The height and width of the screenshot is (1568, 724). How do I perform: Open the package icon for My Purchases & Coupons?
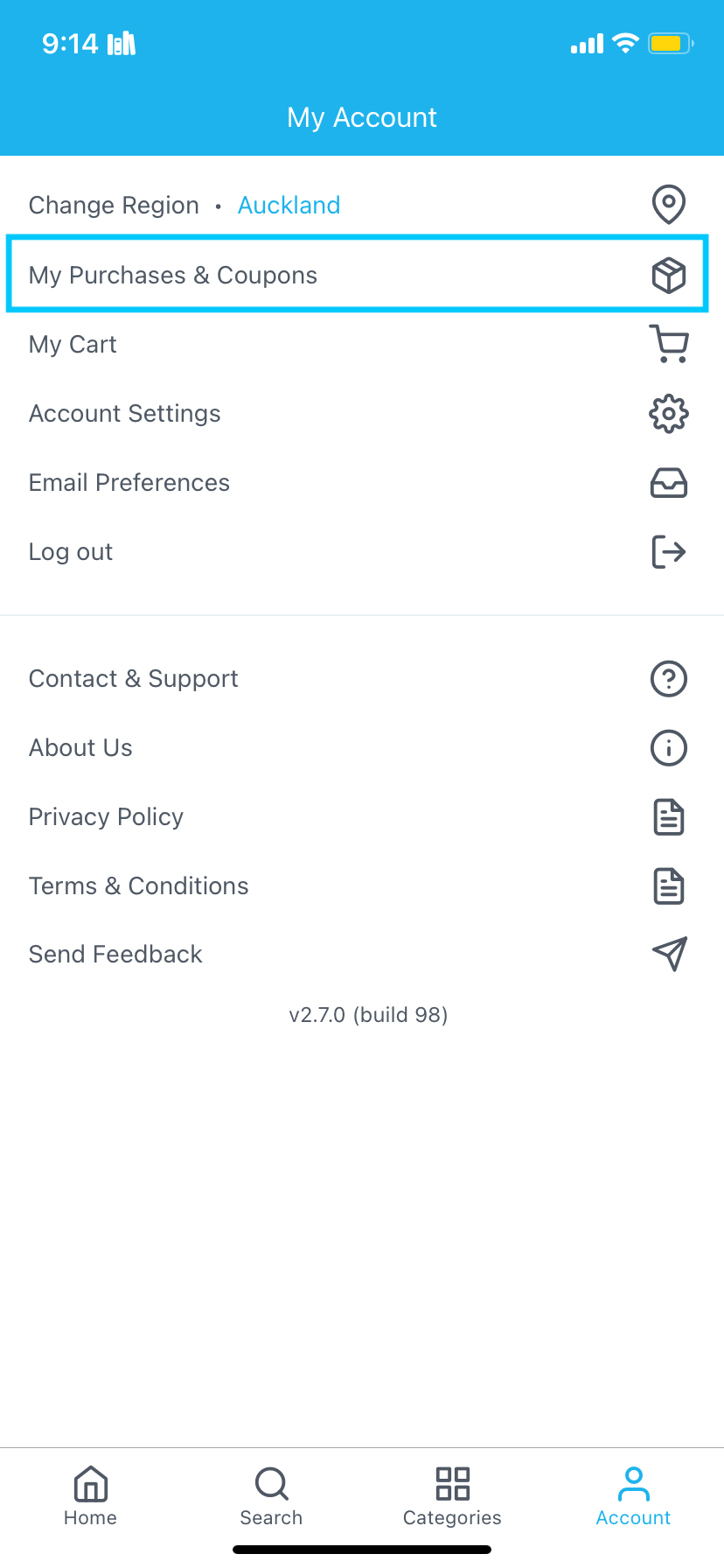[668, 273]
